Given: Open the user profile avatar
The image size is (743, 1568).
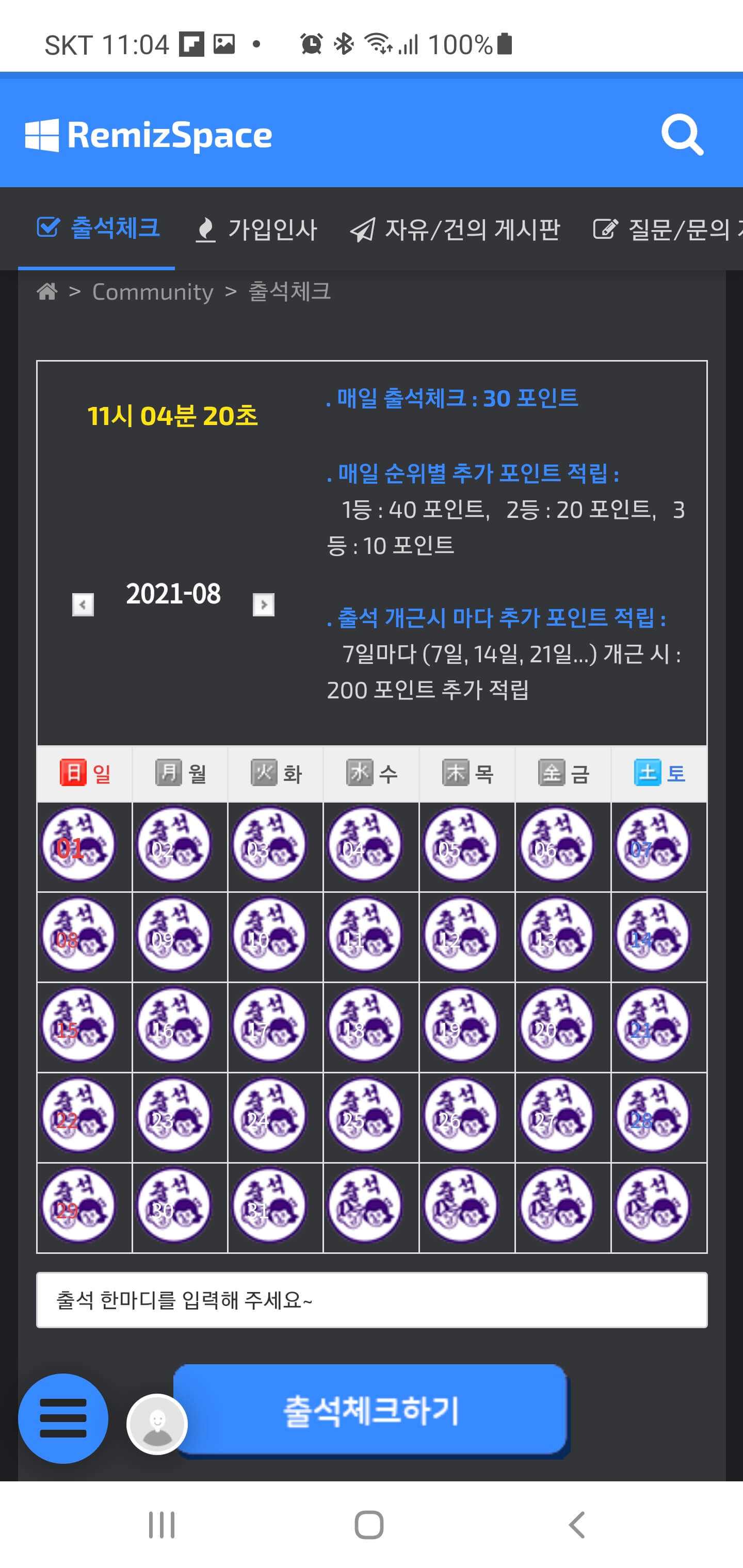Looking at the screenshot, I should pos(157,1424).
